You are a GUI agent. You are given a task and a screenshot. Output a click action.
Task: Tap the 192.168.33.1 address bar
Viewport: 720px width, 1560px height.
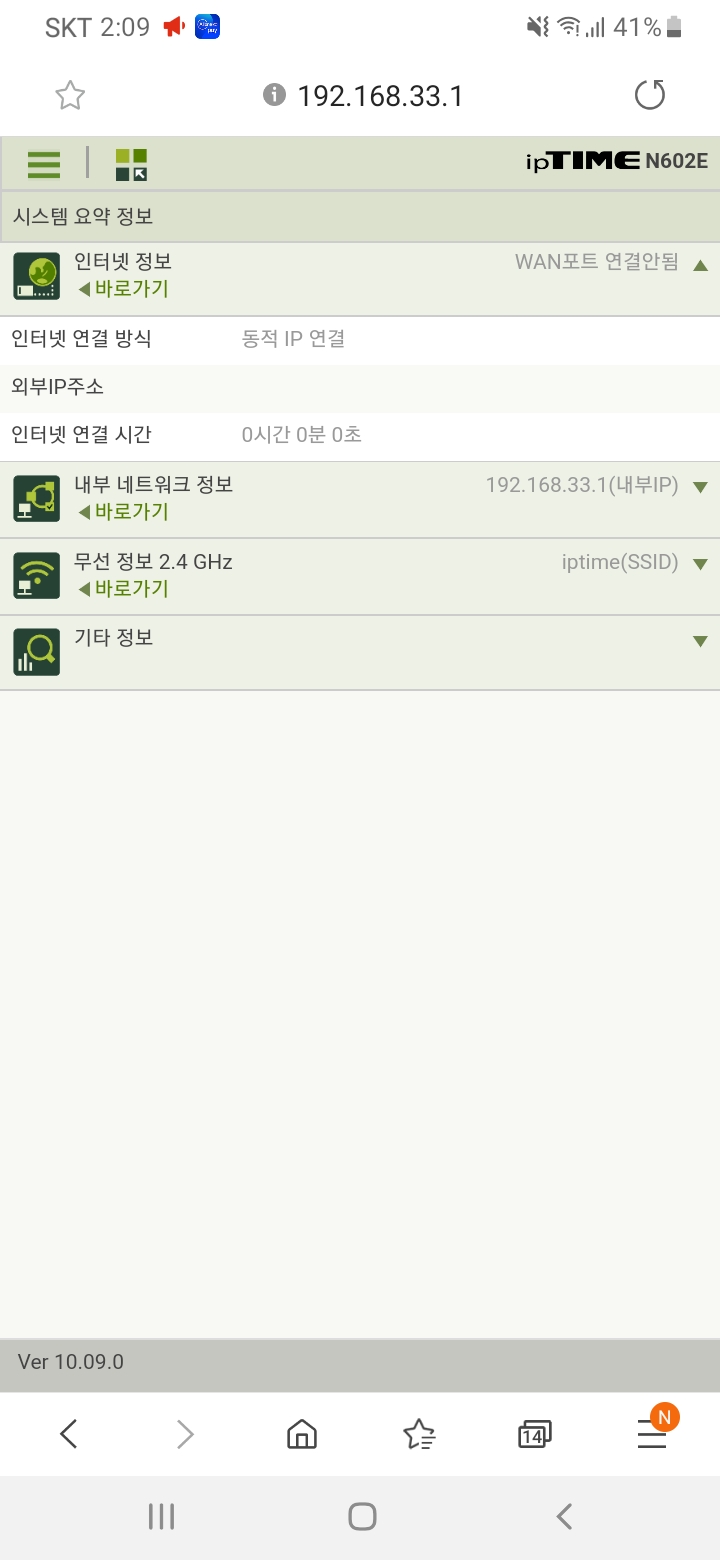pyautogui.click(x=380, y=96)
